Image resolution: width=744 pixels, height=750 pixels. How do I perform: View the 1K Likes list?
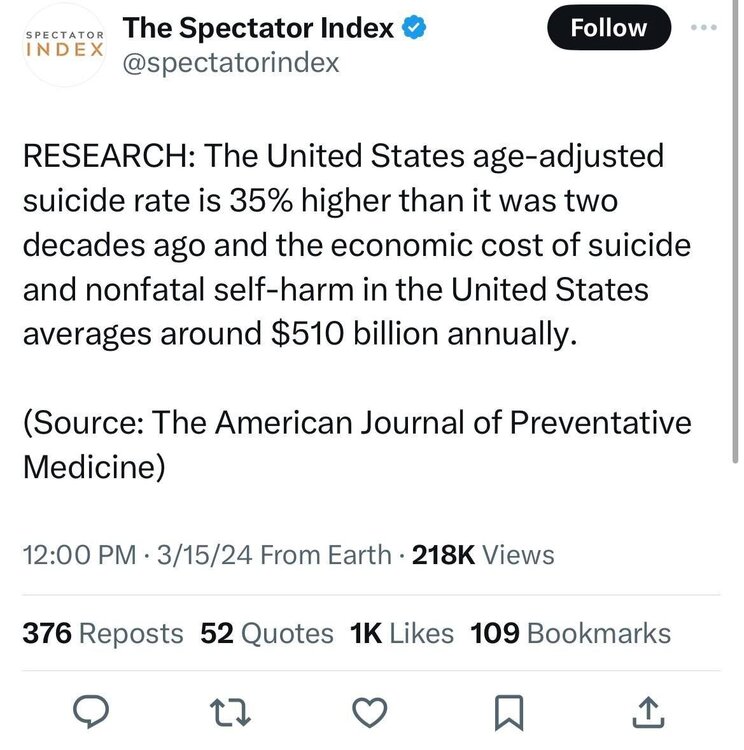(x=401, y=633)
